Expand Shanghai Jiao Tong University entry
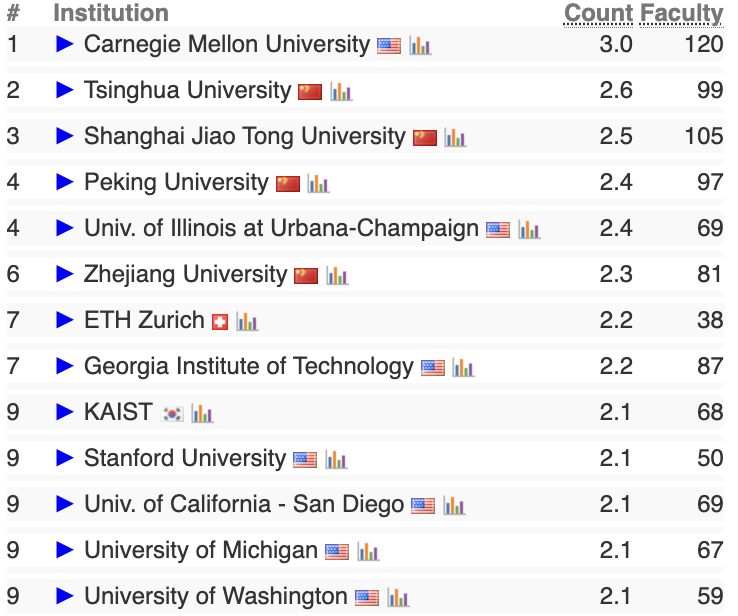738x616 pixels. 65,136
